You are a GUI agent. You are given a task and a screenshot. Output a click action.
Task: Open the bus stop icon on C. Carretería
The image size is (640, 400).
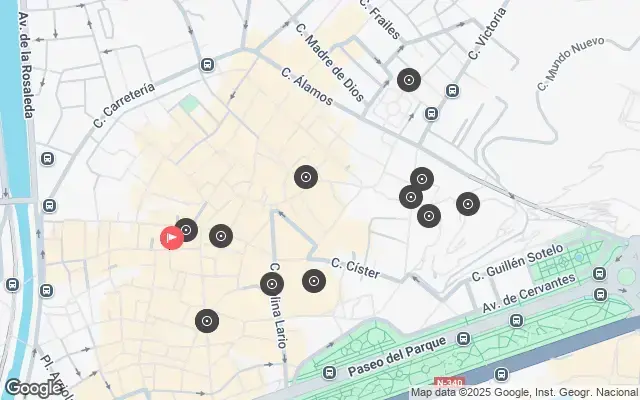(x=207, y=65)
